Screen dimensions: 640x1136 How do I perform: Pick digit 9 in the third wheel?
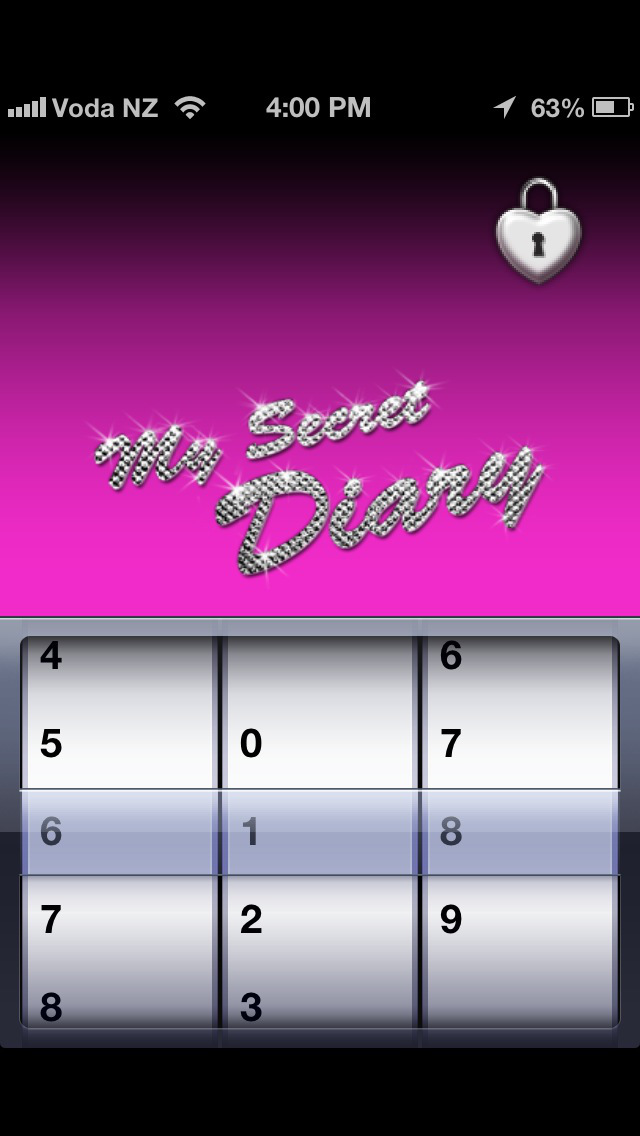(x=451, y=919)
